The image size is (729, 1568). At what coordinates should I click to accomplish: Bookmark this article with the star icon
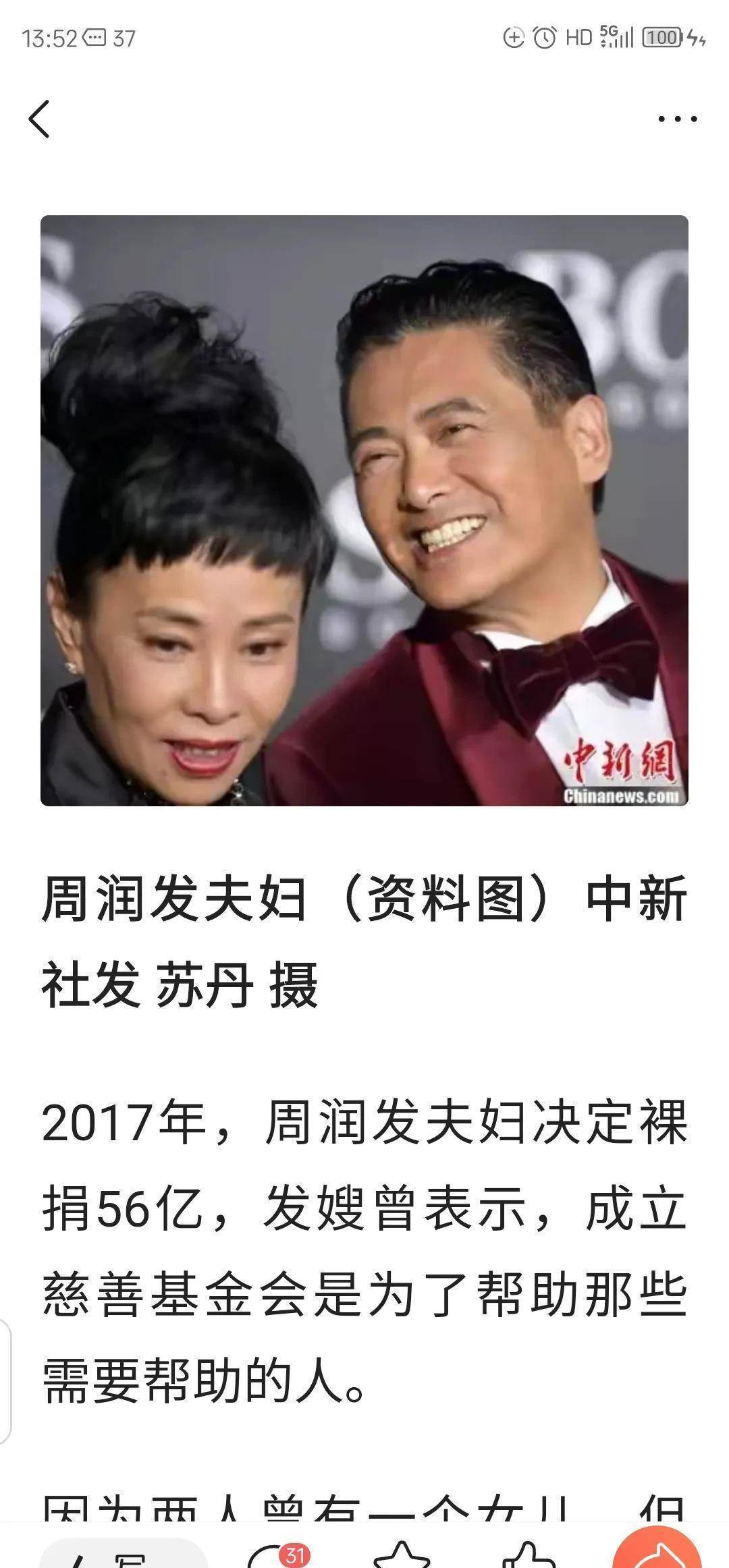pos(402,1556)
